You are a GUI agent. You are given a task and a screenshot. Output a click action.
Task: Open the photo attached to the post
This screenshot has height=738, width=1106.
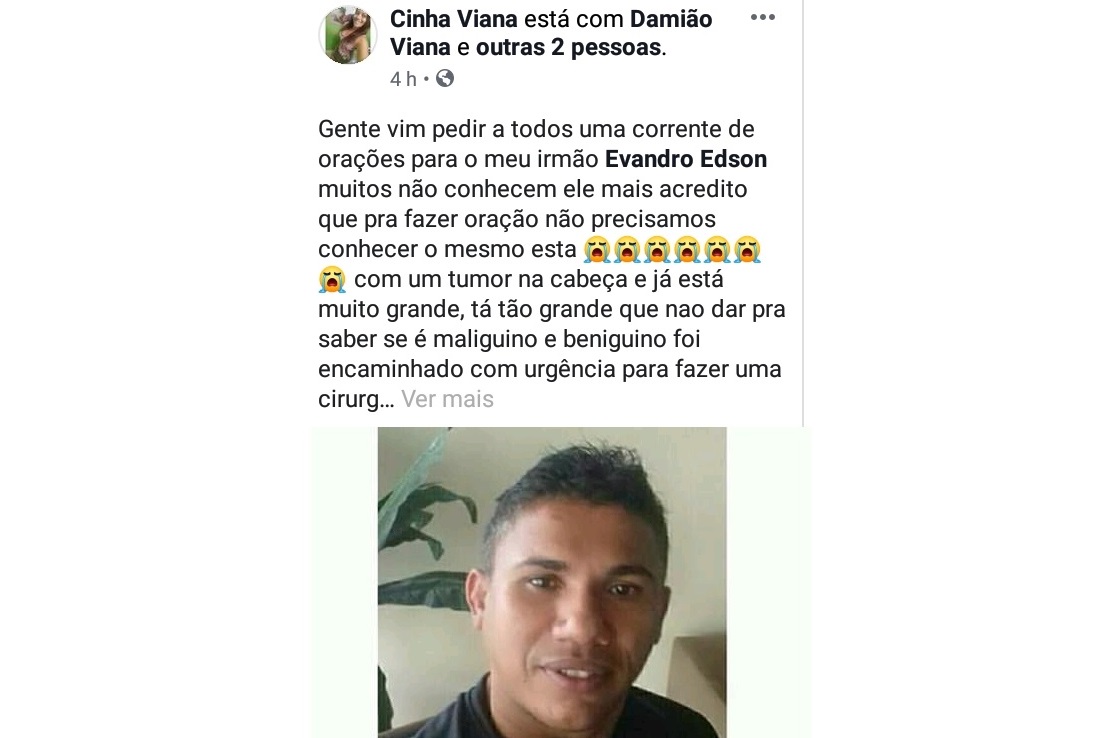click(552, 582)
